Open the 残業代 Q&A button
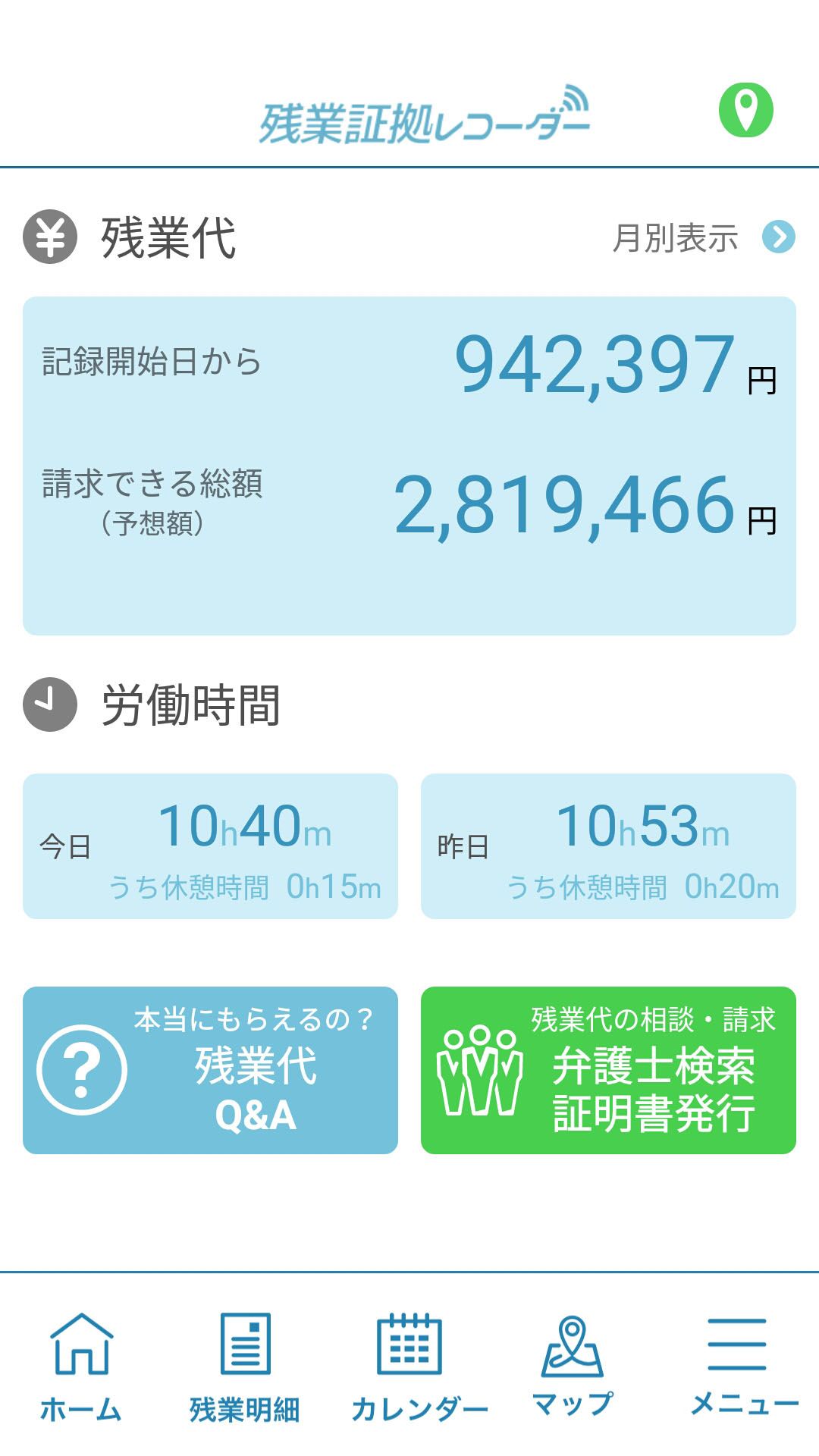Viewport: 819px width, 1456px height. click(x=210, y=1070)
